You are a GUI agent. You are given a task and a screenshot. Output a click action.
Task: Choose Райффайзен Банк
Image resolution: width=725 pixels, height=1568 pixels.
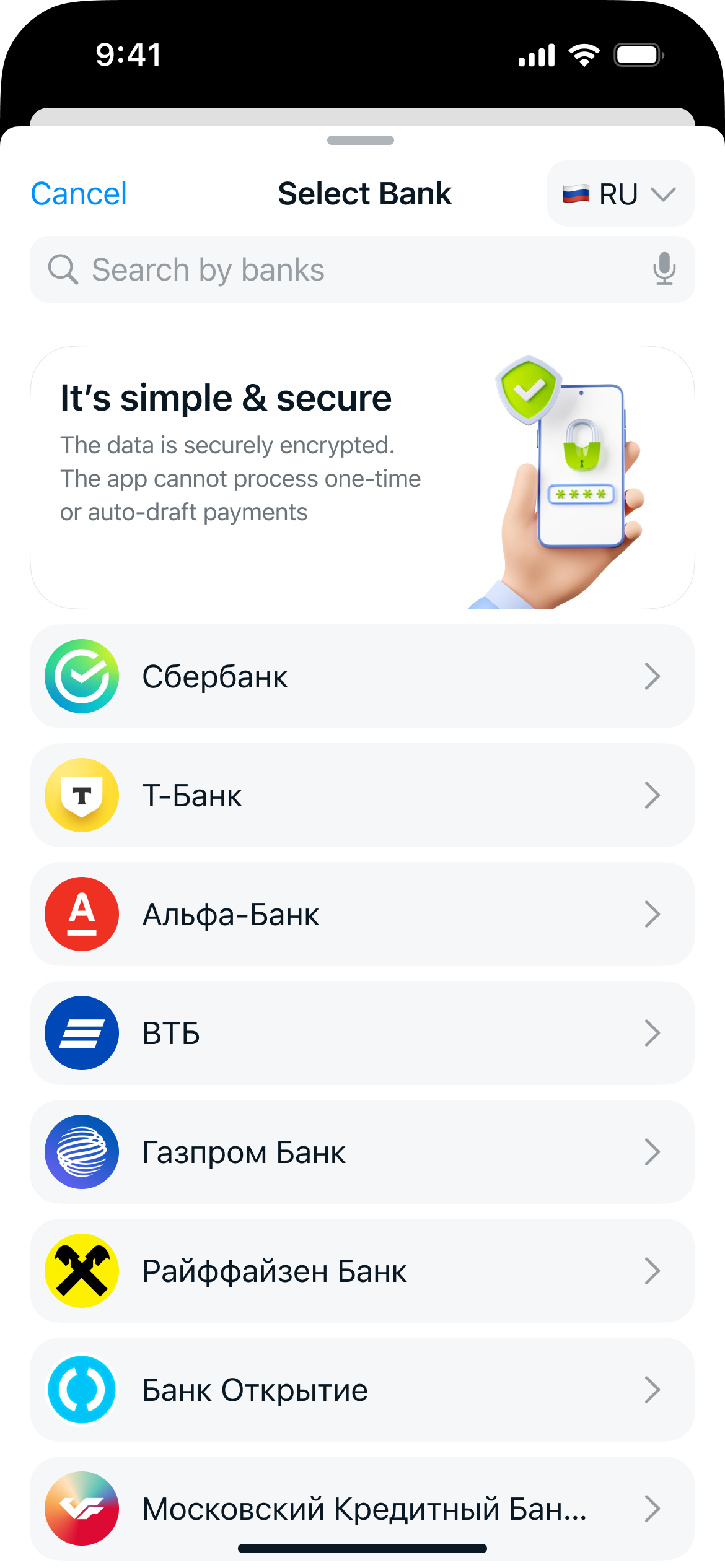pyautogui.click(x=362, y=1271)
